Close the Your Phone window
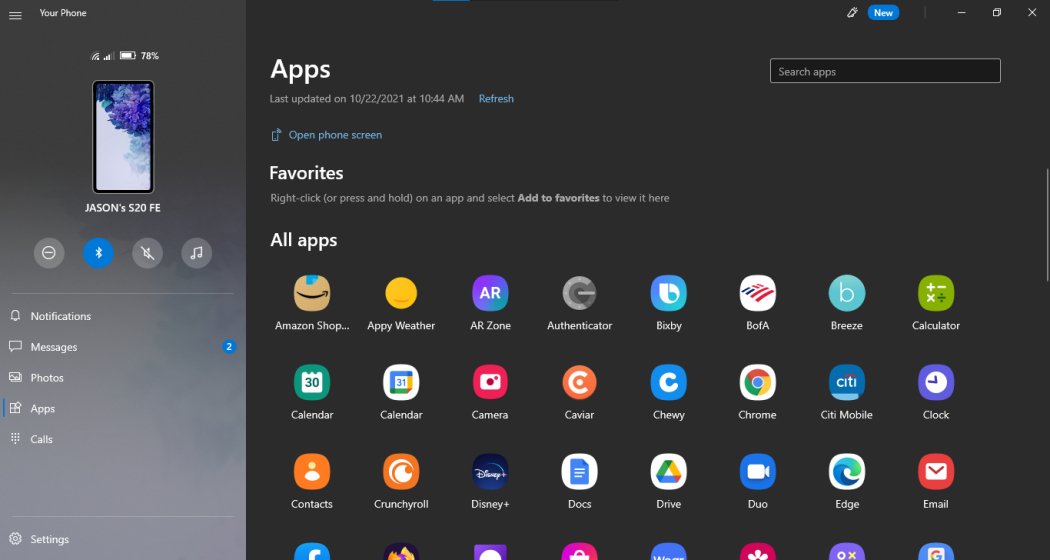The height and width of the screenshot is (560, 1050). pyautogui.click(x=1032, y=13)
